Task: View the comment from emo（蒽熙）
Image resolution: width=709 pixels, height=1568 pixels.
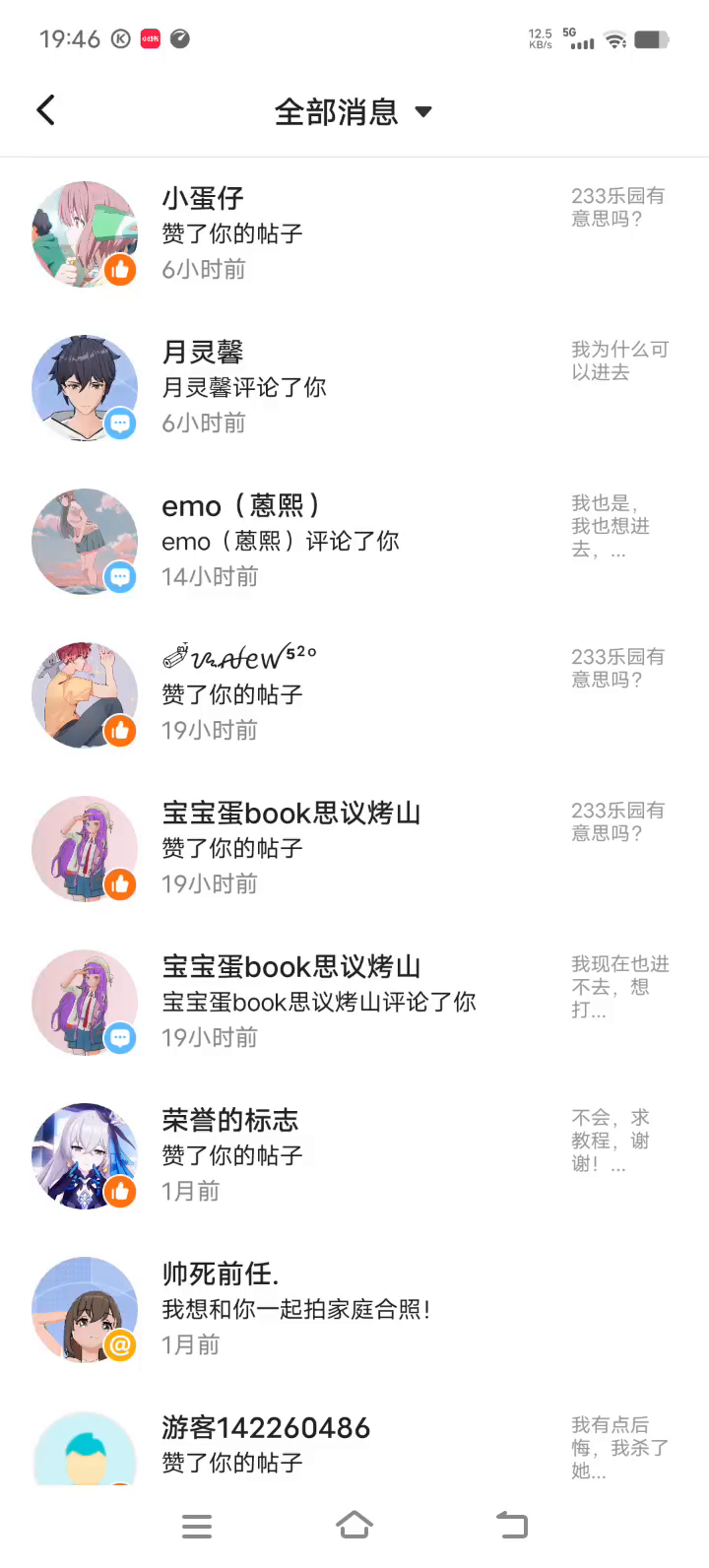Action: click(x=354, y=541)
